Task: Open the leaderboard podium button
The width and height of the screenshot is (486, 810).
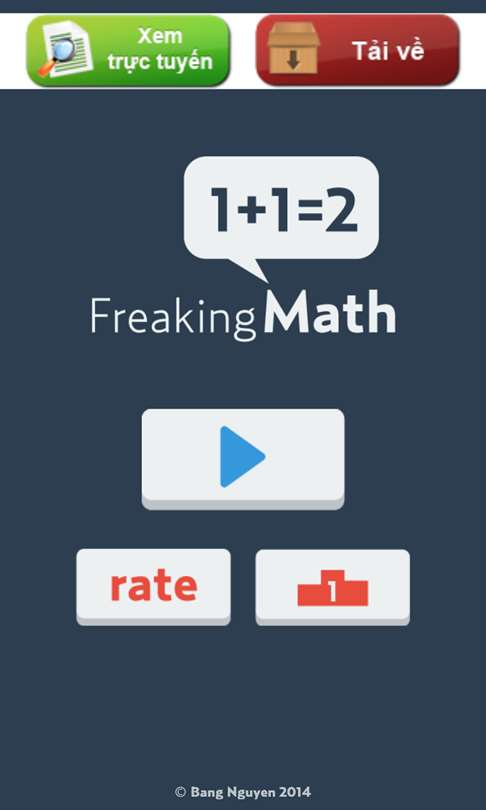Action: 333,587
